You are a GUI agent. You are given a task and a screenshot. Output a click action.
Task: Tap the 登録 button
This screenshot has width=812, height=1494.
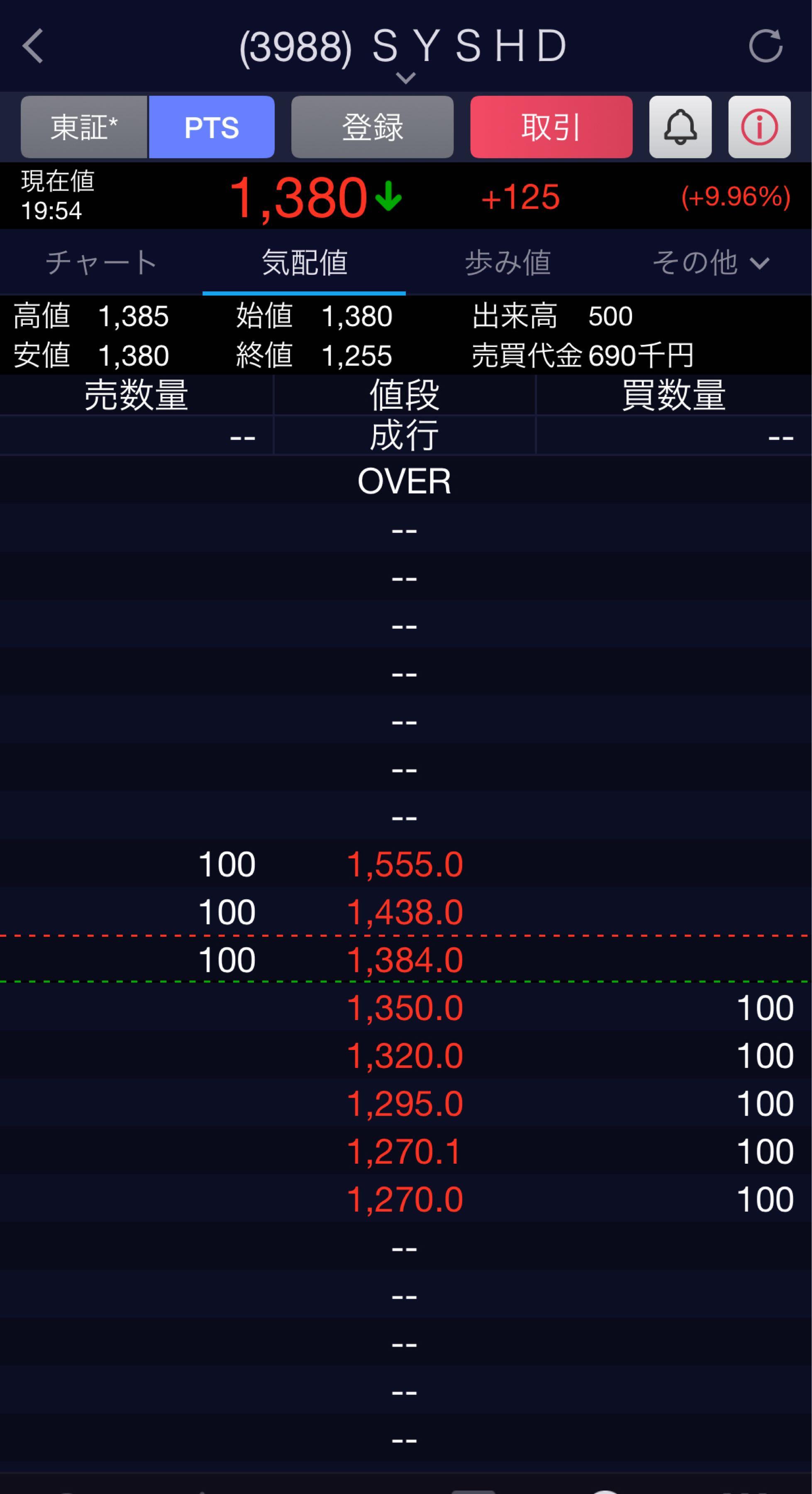coord(372,127)
